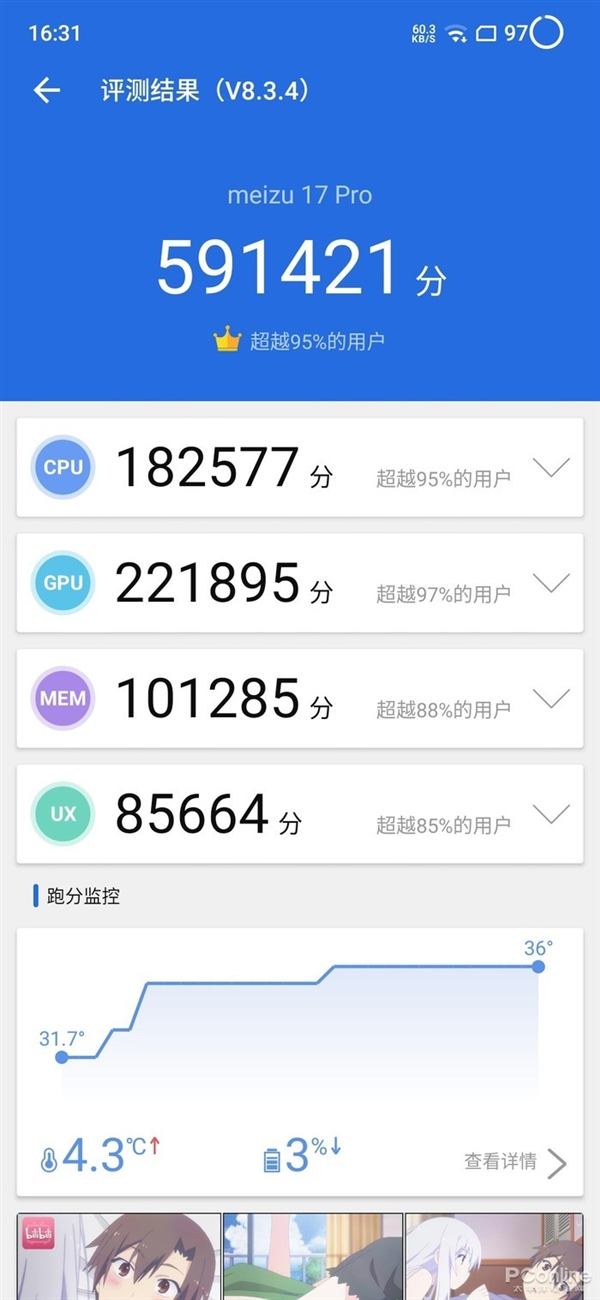This screenshot has height=1300, width=600.
Task: Expand the CPU score details
Action: [551, 467]
